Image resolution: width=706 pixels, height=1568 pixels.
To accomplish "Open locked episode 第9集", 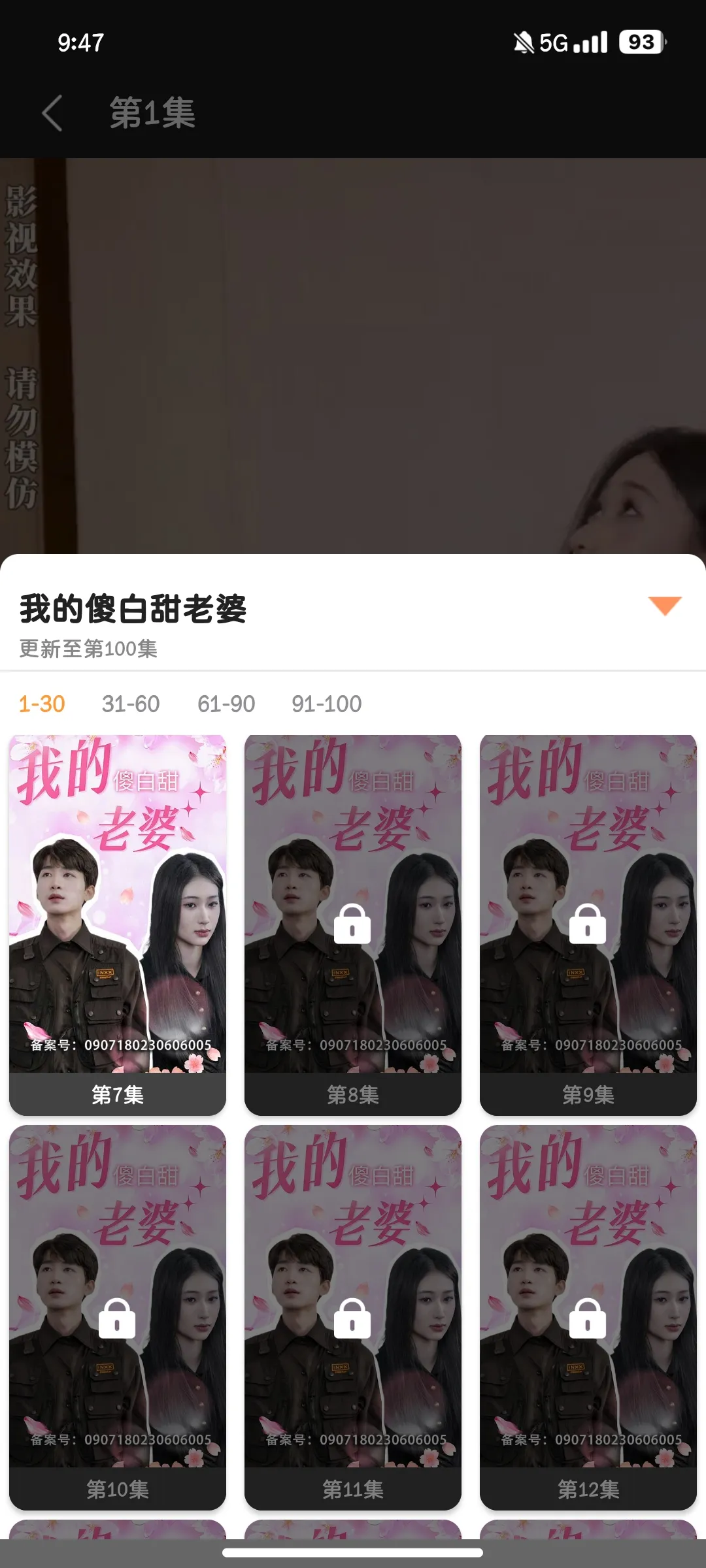I will (588, 924).
